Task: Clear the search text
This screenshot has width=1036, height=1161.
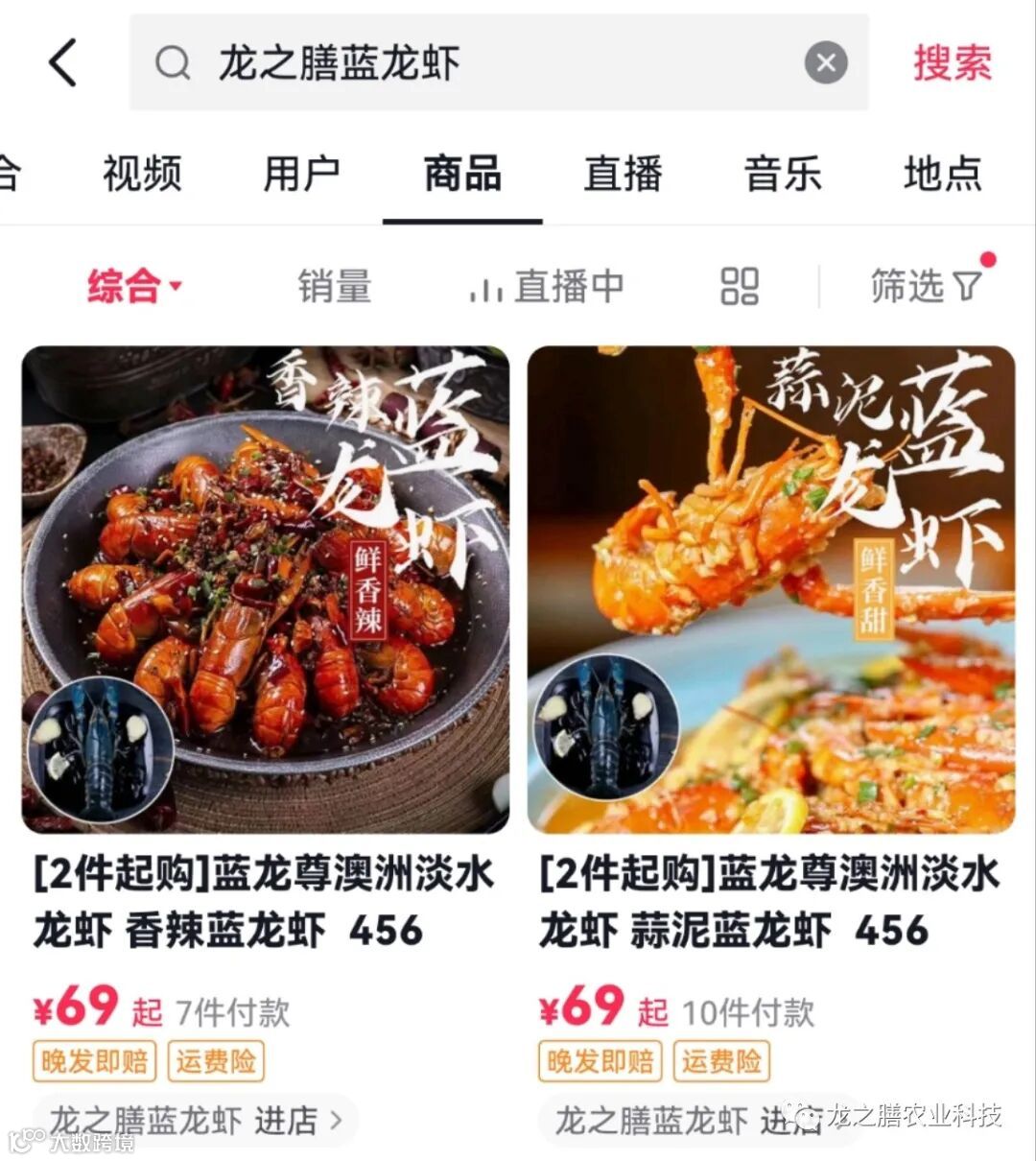Action: coord(825,64)
